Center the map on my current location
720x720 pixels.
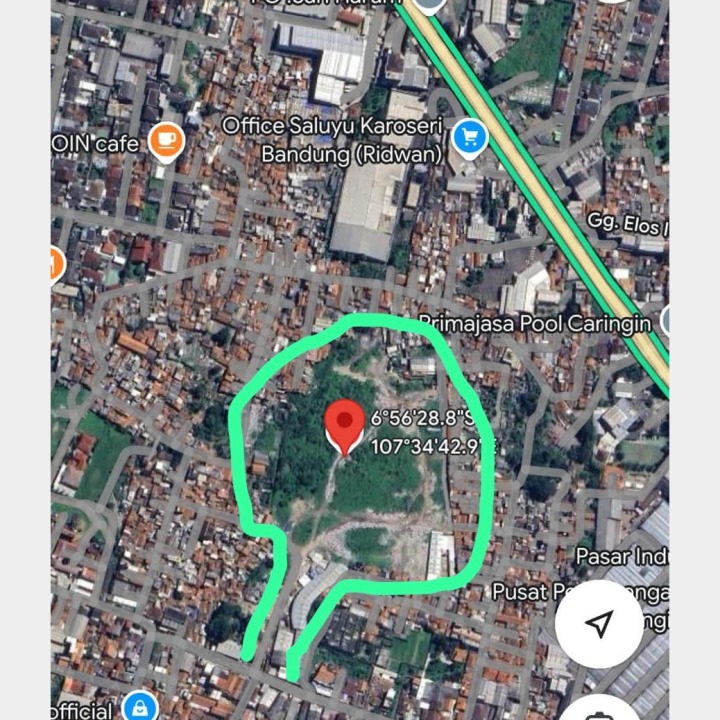(x=599, y=625)
